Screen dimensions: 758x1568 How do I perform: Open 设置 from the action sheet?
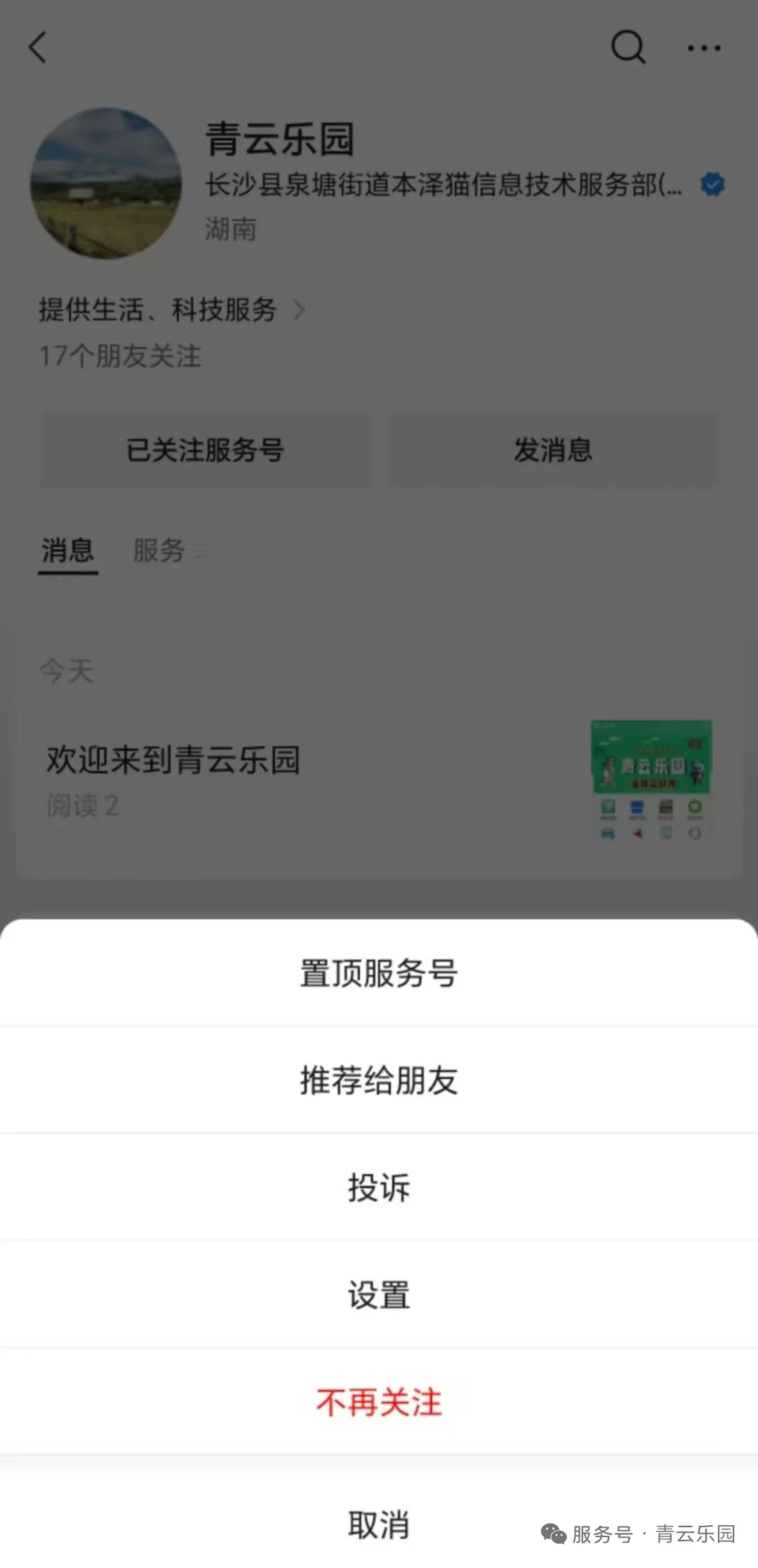pos(379,1295)
